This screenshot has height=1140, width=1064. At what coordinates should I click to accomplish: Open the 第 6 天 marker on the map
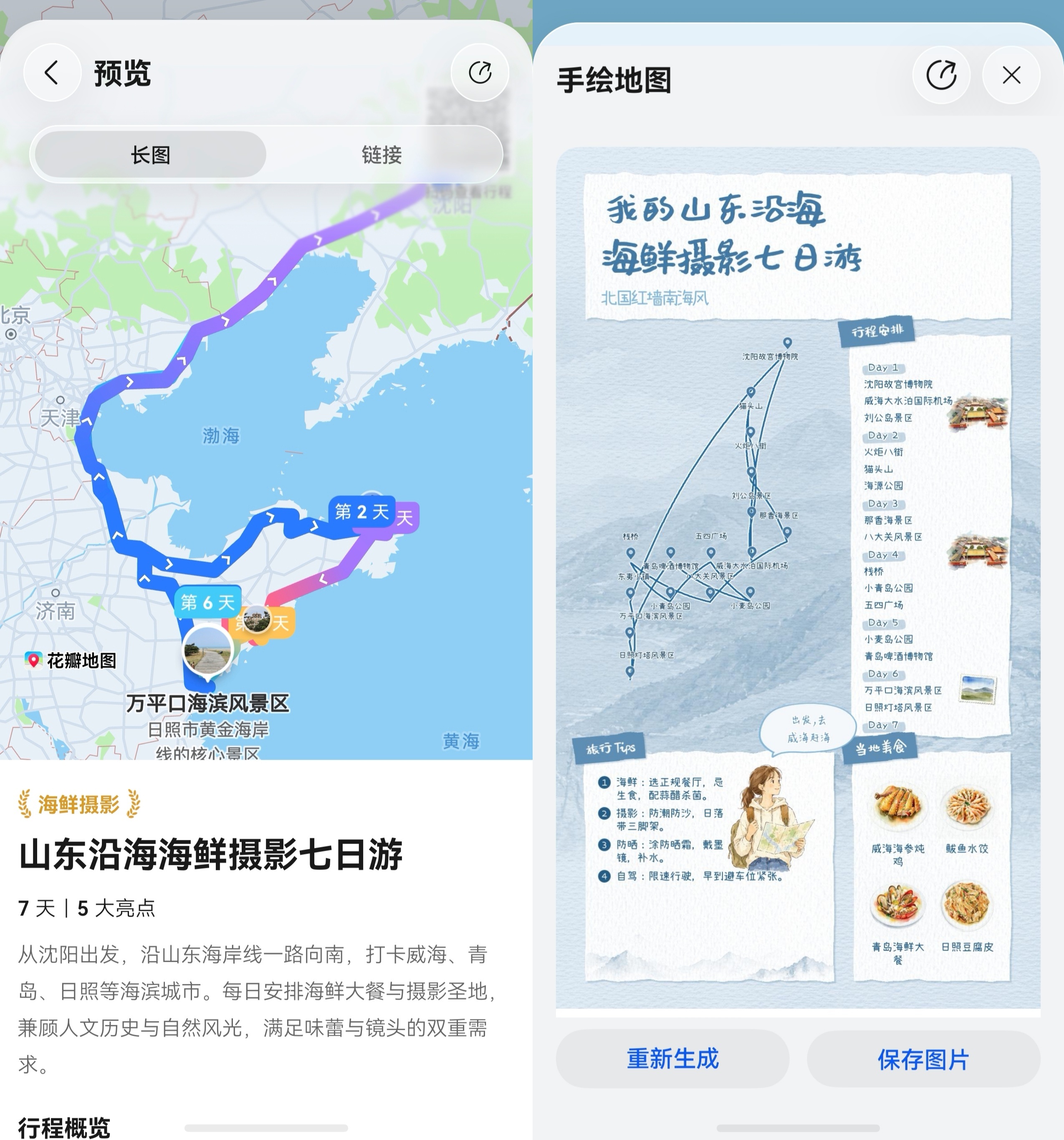click(207, 602)
